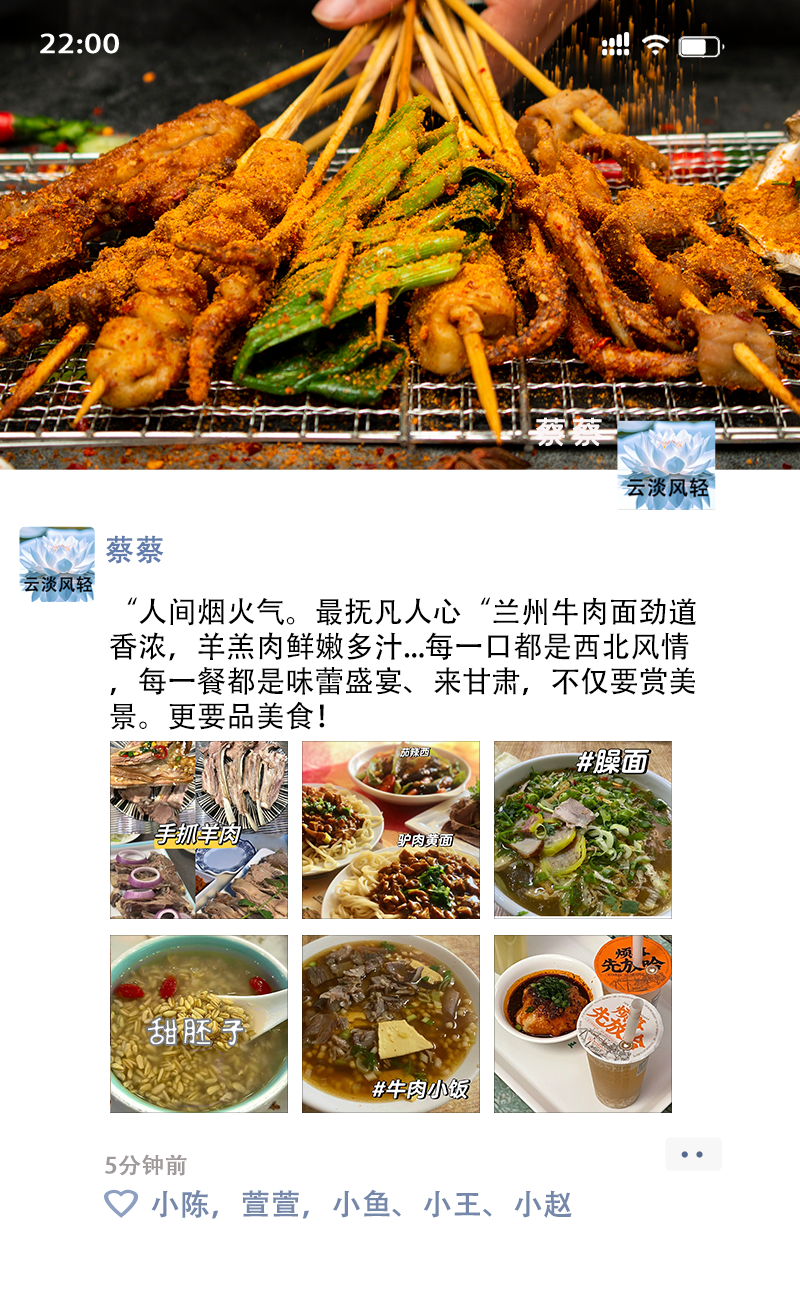Open the two-dot like and comment menu
This screenshot has width=800, height=1300.
693,1154
